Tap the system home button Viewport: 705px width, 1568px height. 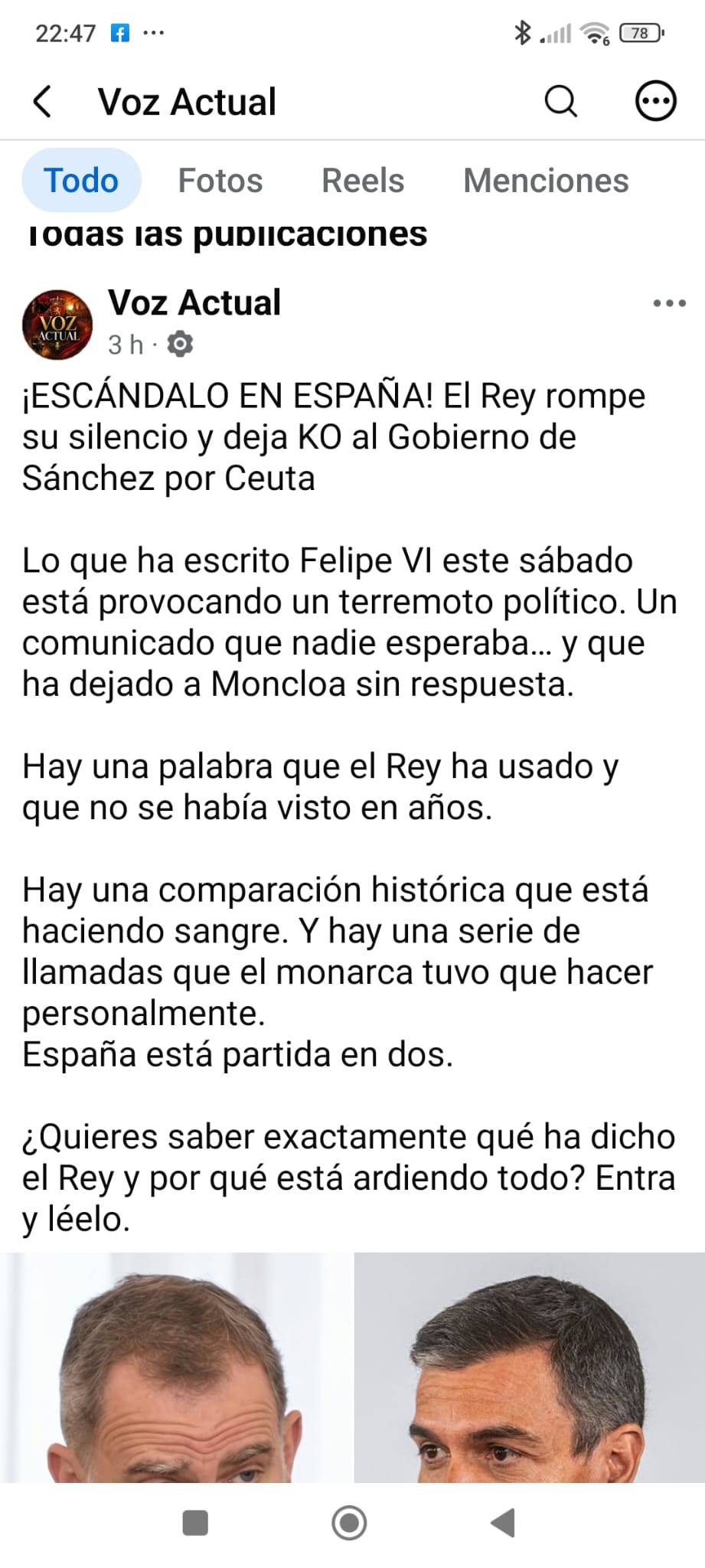coord(349,1523)
